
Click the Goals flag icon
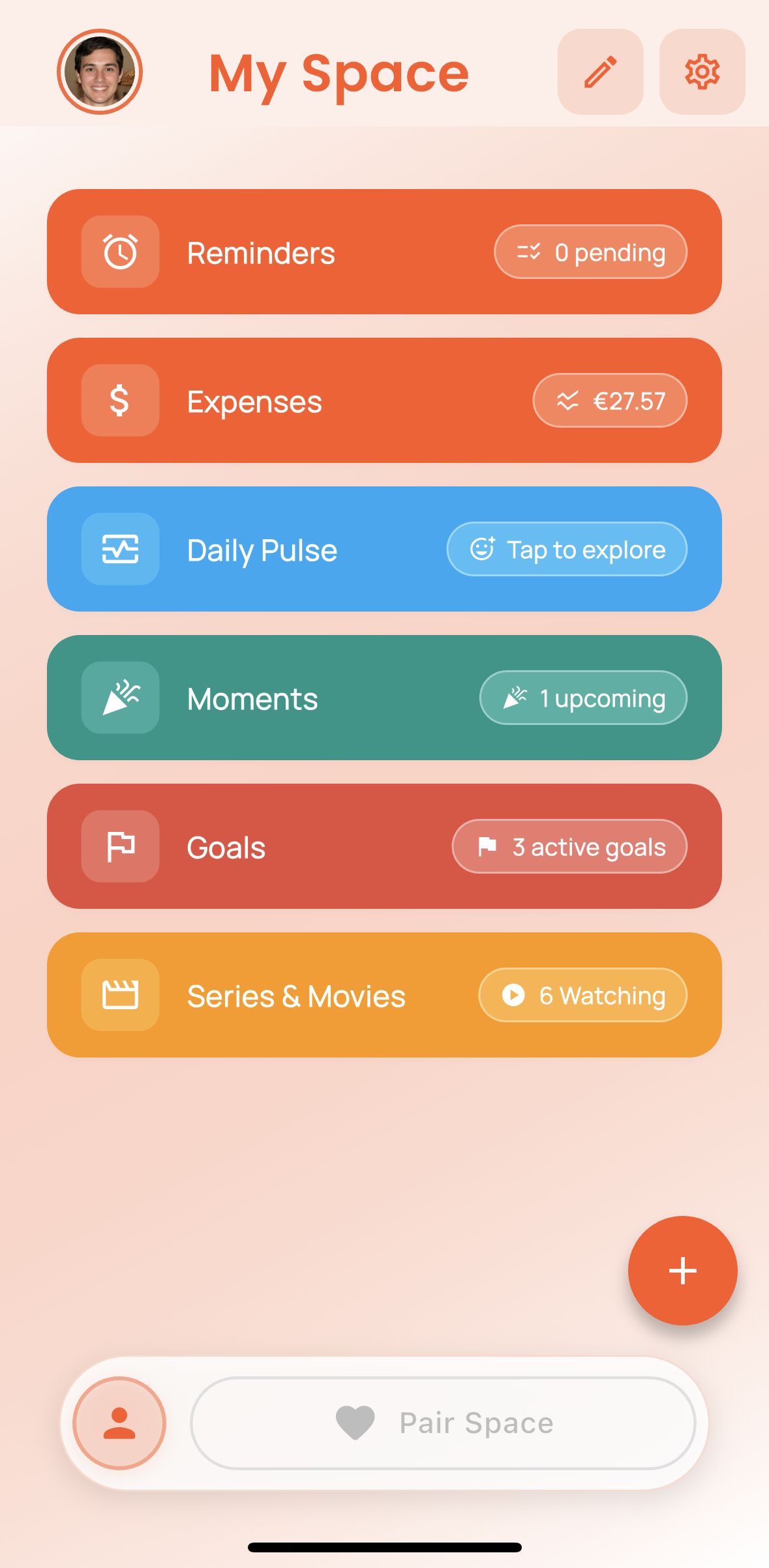coord(119,846)
